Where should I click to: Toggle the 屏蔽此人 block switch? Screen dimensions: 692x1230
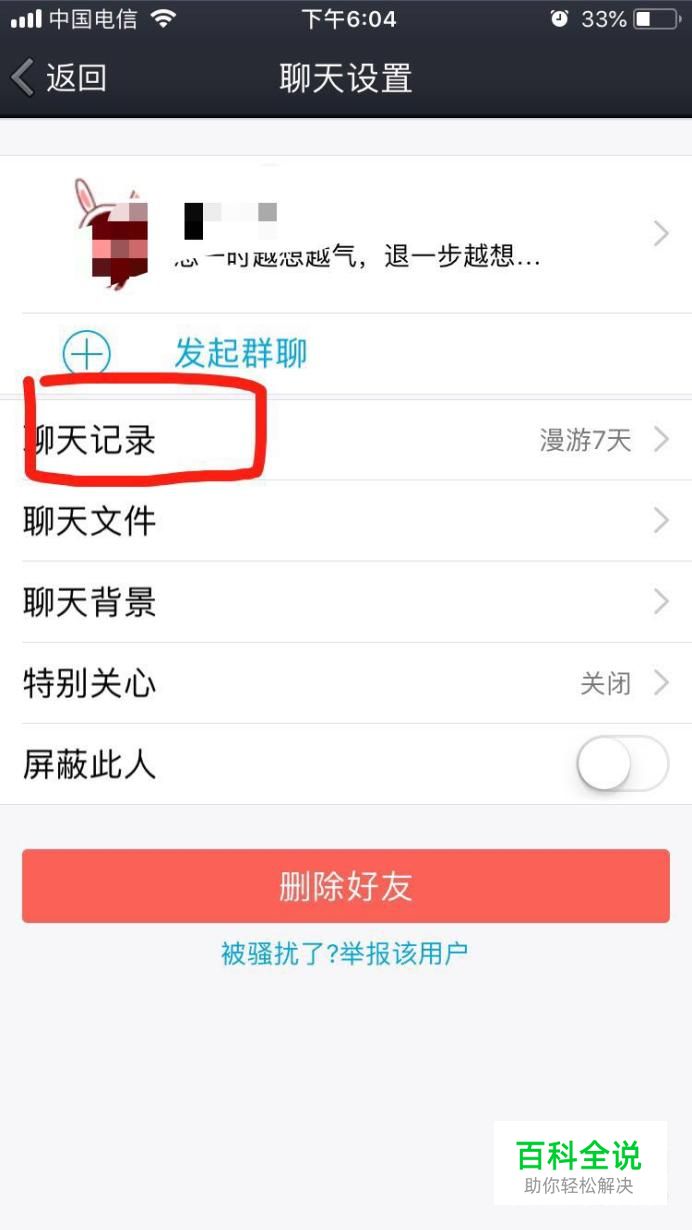pyautogui.click(x=621, y=765)
